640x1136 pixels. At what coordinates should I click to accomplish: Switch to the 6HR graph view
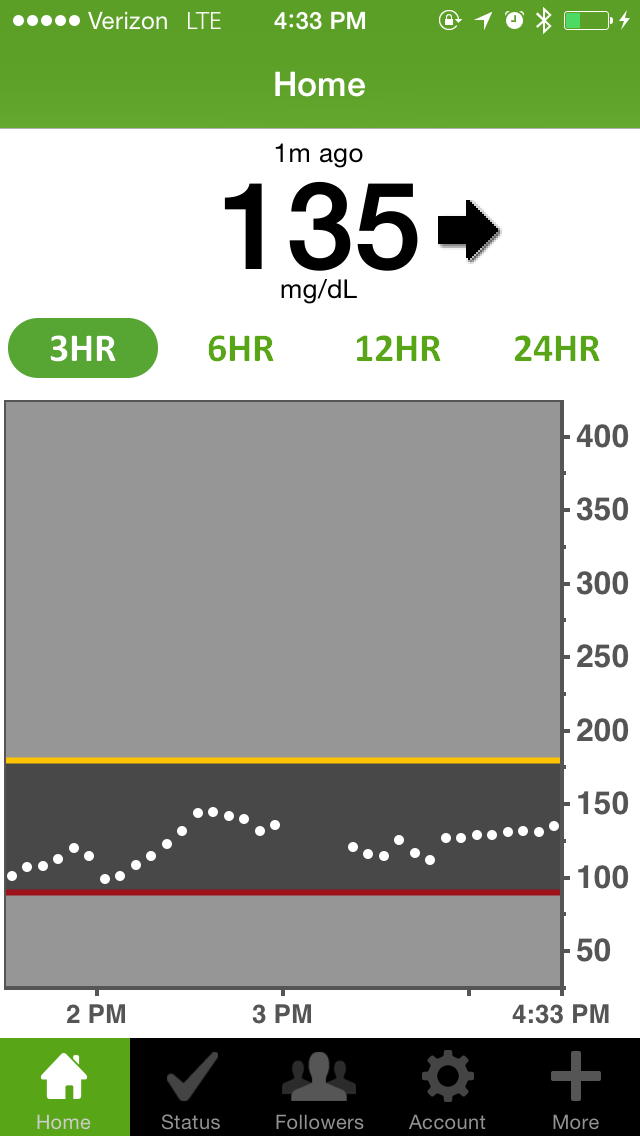pyautogui.click(x=241, y=349)
